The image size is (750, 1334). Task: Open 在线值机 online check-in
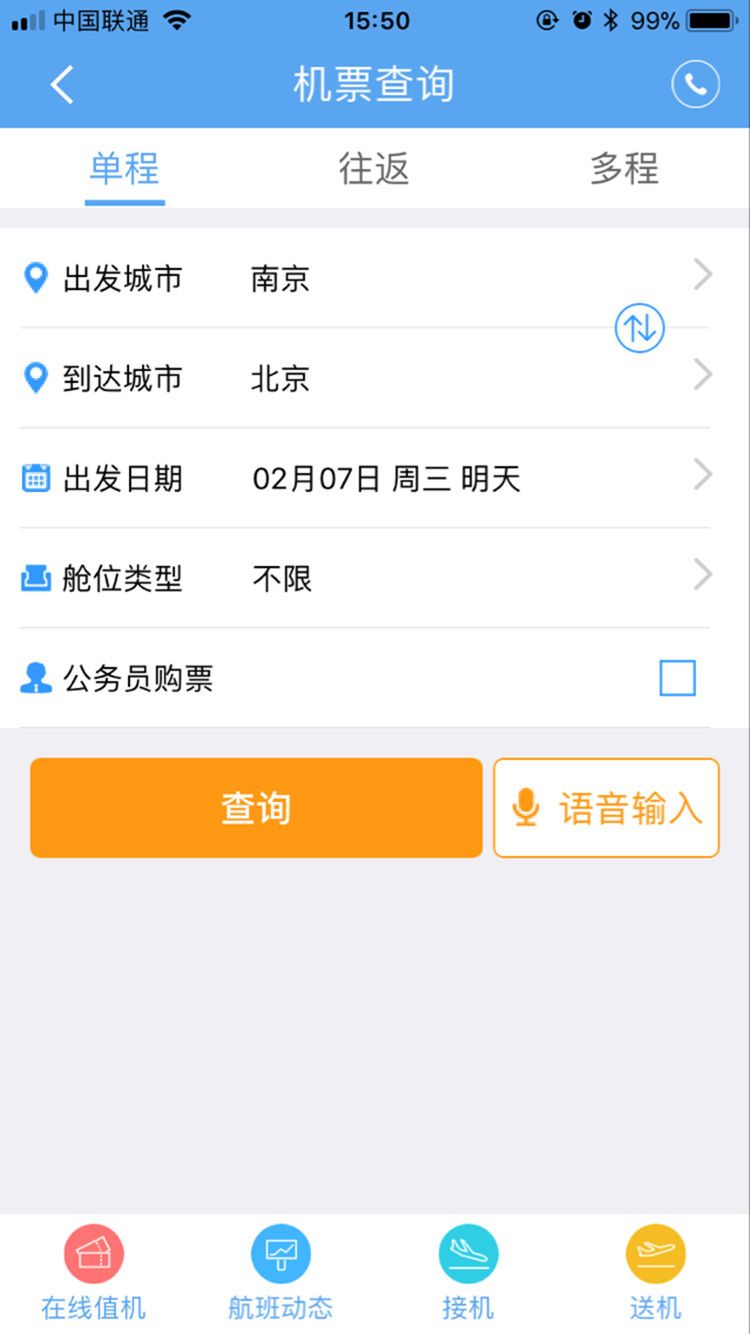(x=94, y=1272)
